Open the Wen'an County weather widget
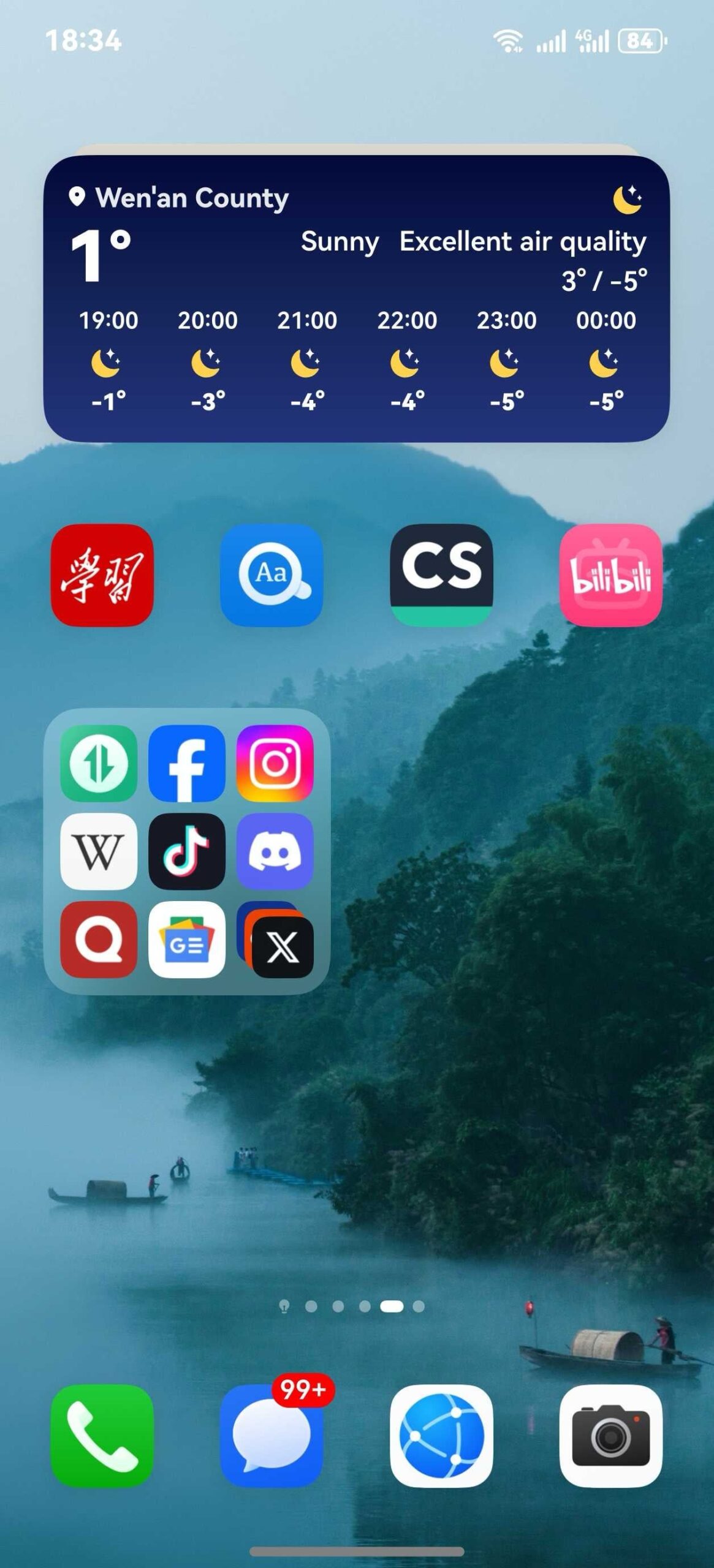714x1568 pixels. click(x=356, y=298)
